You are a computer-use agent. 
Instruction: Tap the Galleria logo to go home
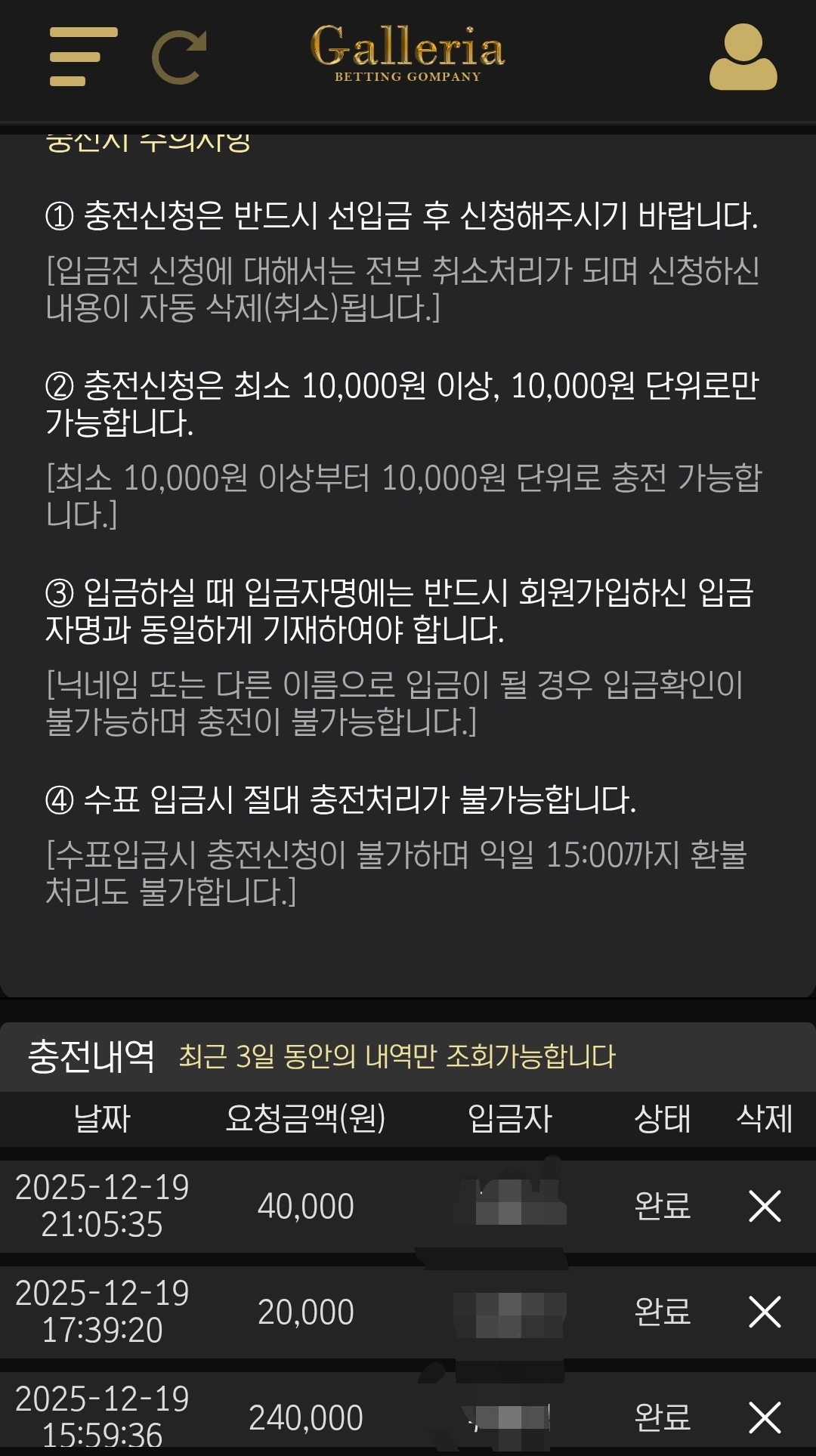pyautogui.click(x=407, y=51)
